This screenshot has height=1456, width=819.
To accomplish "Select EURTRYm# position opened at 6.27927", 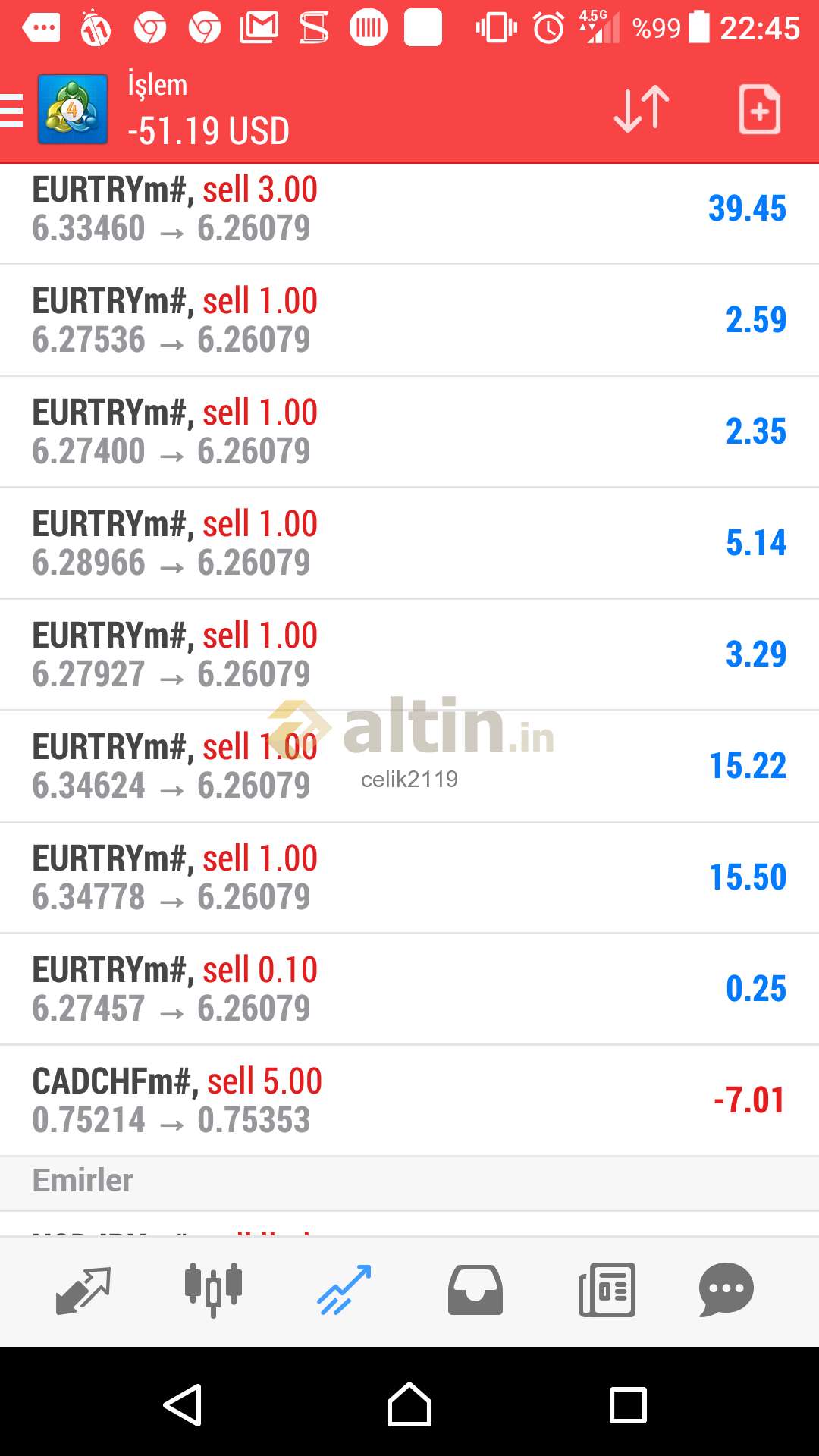I will pyautogui.click(x=409, y=654).
